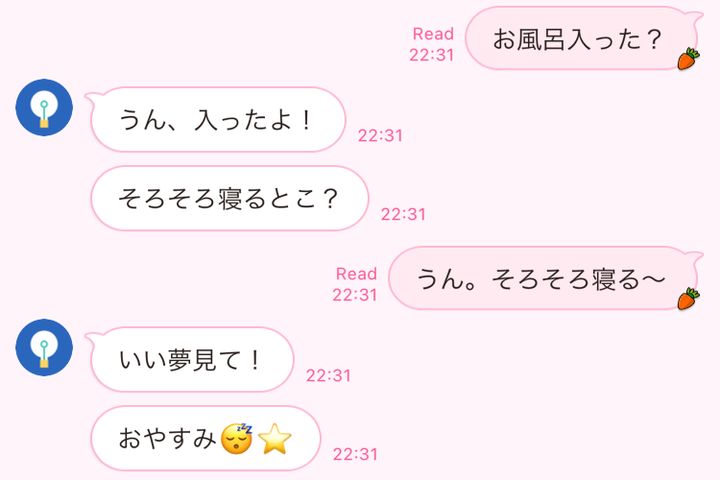Tap profile picture next to いい夢見て！ message
Viewport: 720px width, 480px height.
click(42, 349)
